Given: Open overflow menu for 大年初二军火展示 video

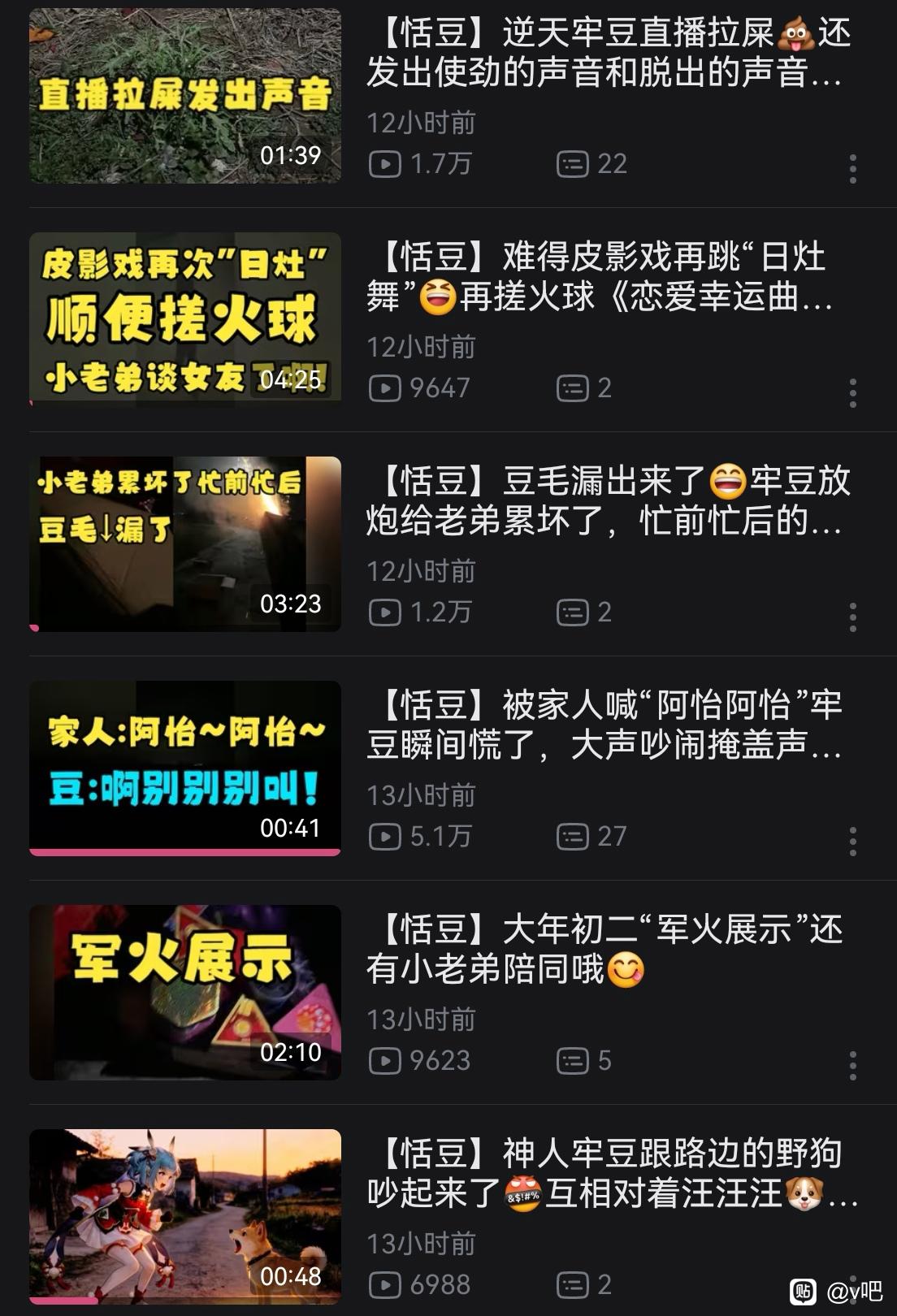Looking at the screenshot, I should coord(852,1066).
